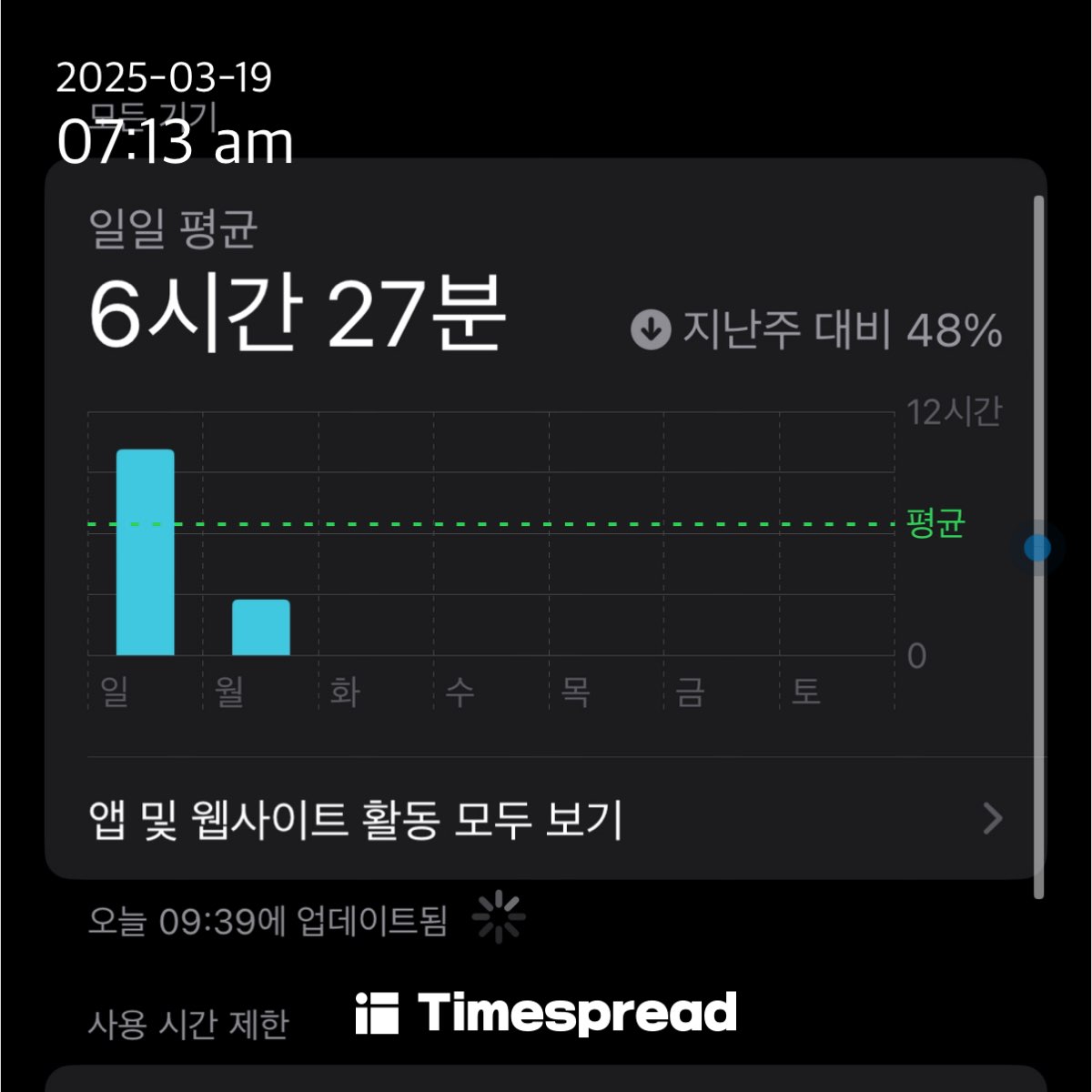Tap the scrollbar at the right edge

[1038, 547]
